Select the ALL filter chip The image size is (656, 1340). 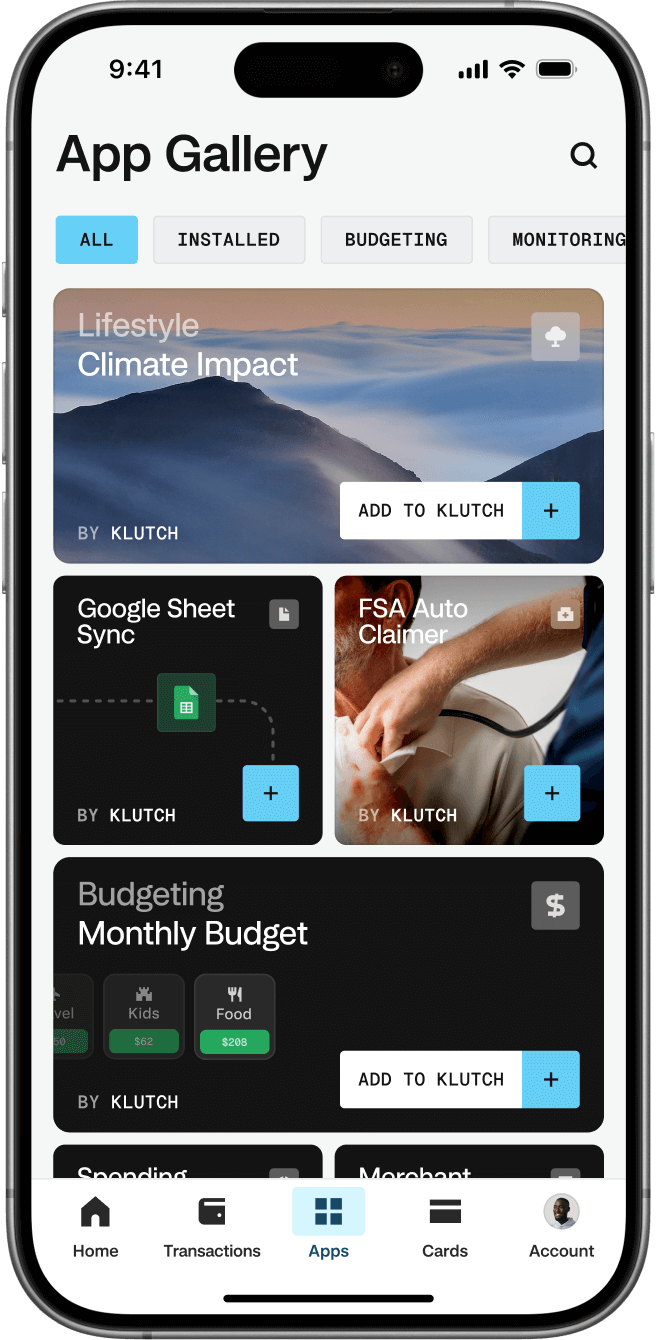pyautogui.click(x=96, y=240)
